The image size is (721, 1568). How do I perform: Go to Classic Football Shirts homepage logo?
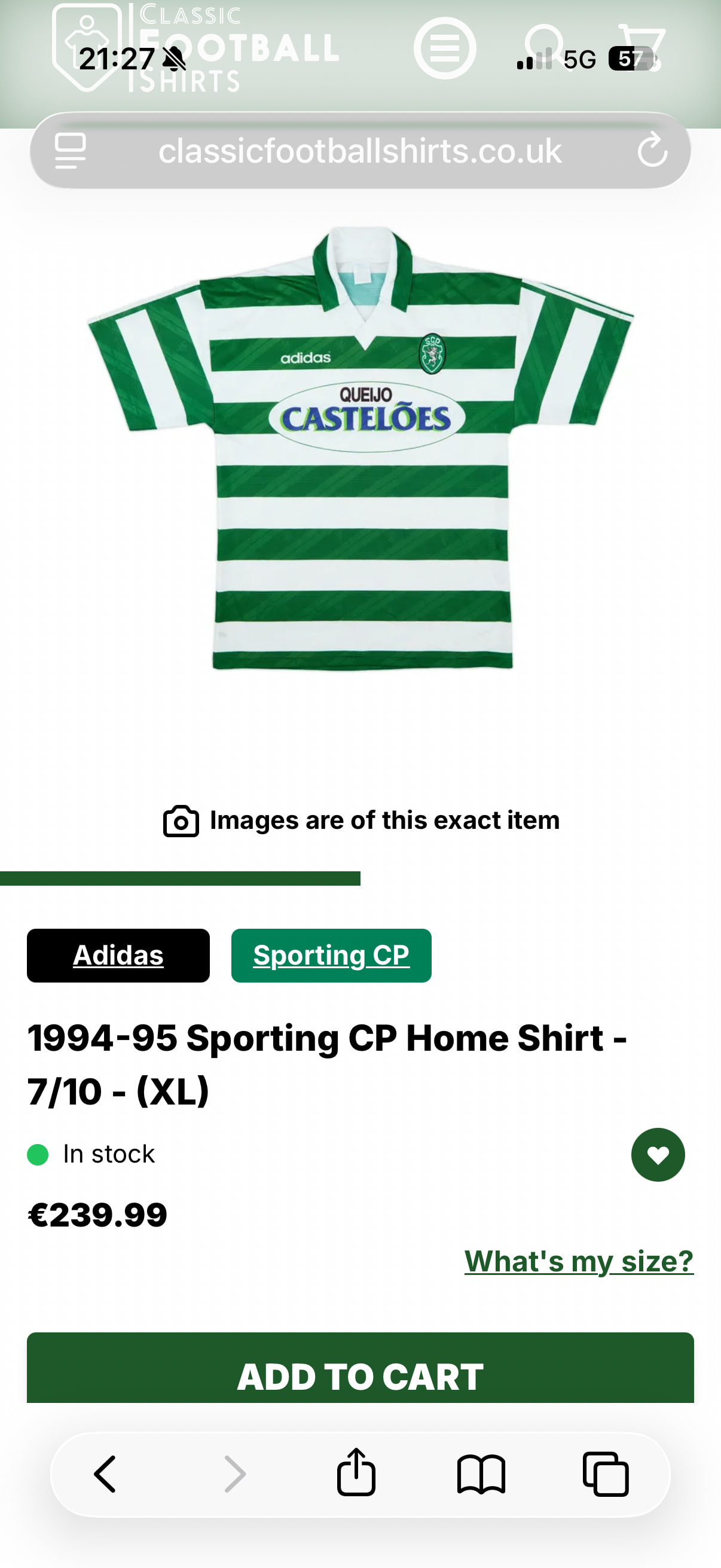tap(195, 48)
